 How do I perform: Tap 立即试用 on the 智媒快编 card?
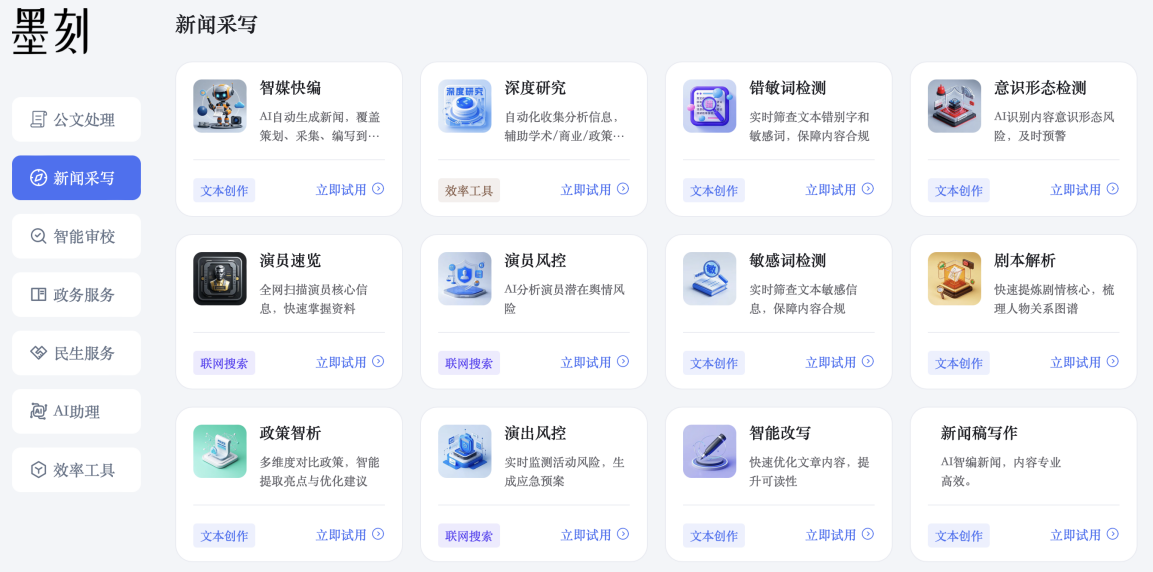(349, 190)
